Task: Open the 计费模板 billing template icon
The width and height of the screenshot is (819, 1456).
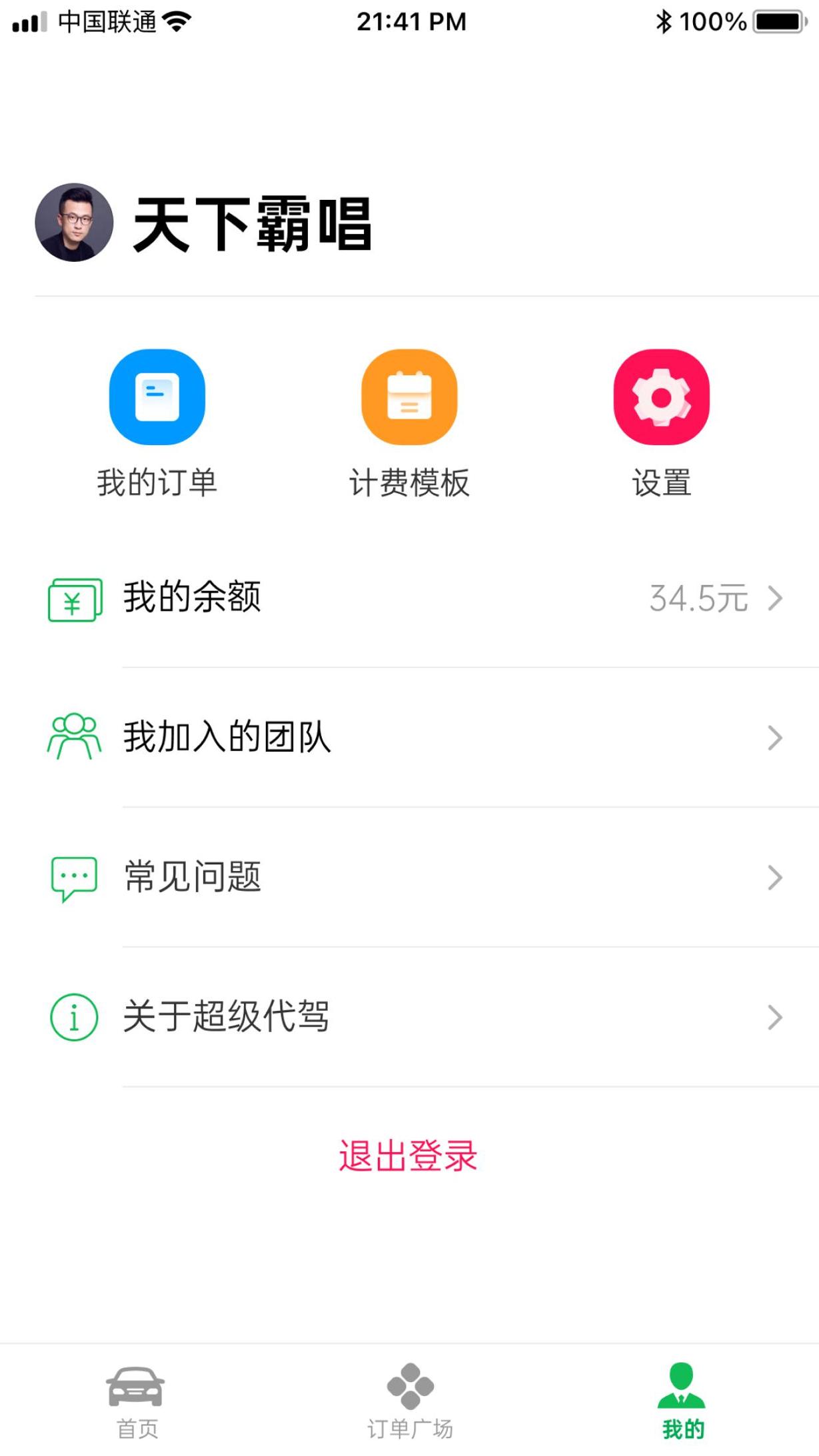Action: [409, 396]
